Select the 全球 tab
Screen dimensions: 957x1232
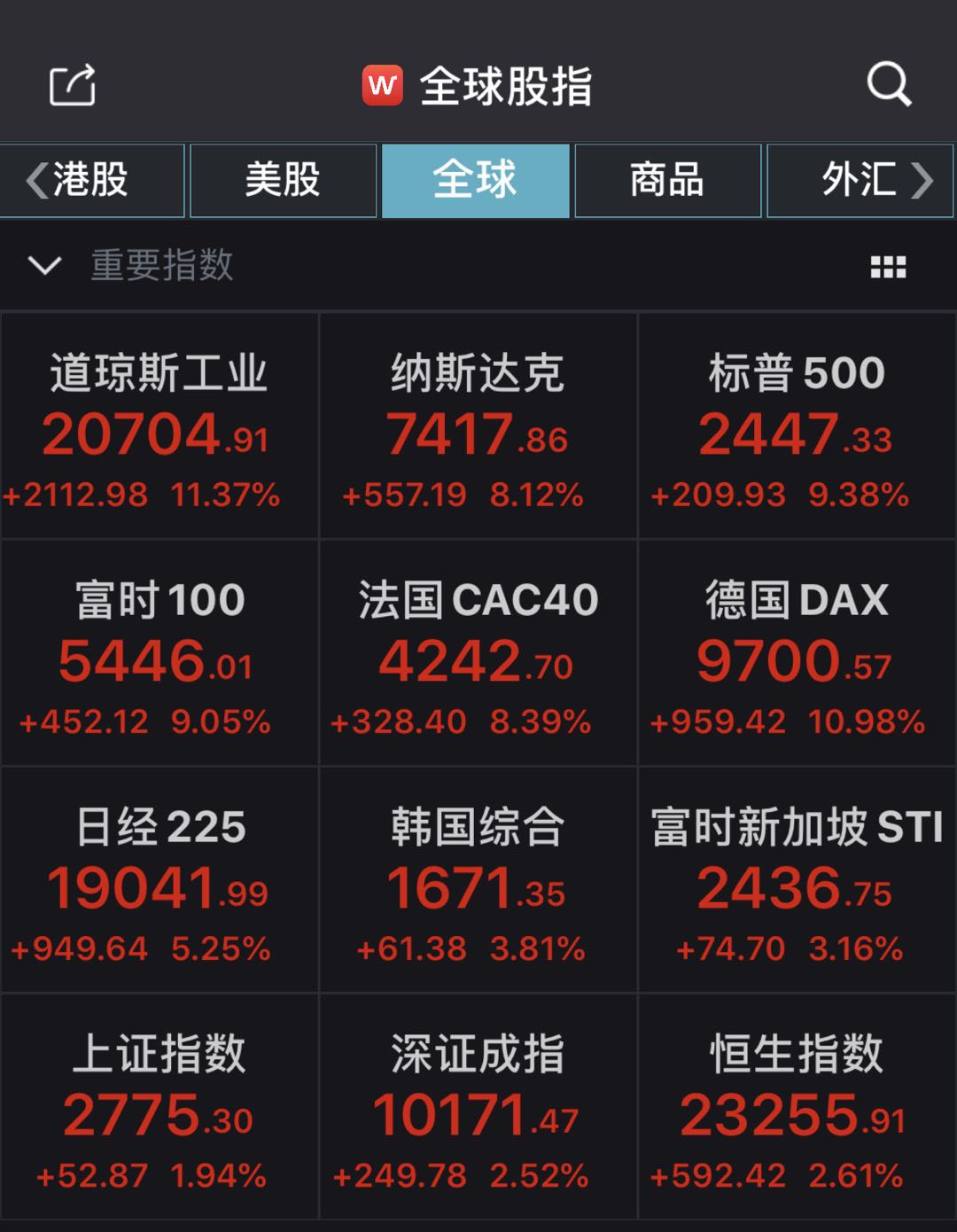click(x=475, y=180)
